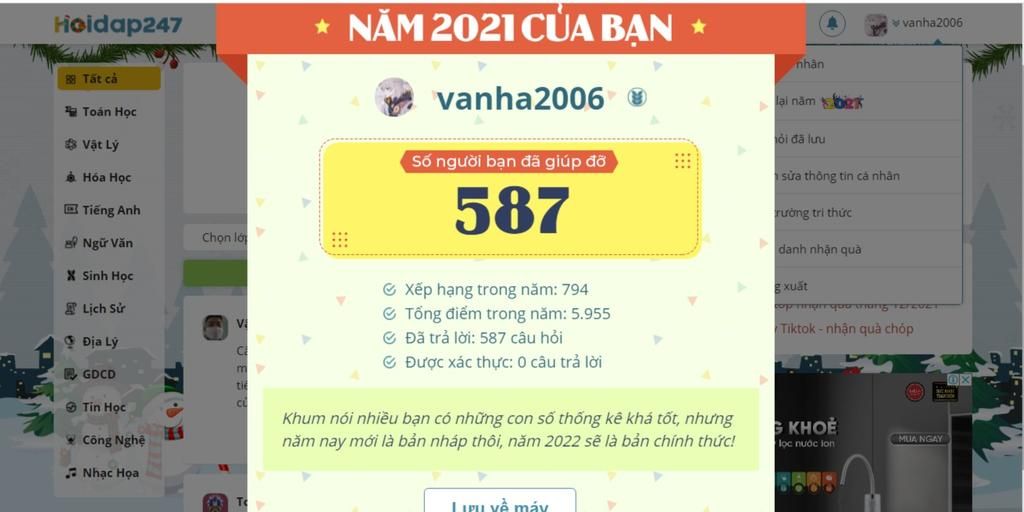Viewport: 1024px width, 512px height.
Task: Open the Ngữ Văn subject
Action: coord(106,243)
